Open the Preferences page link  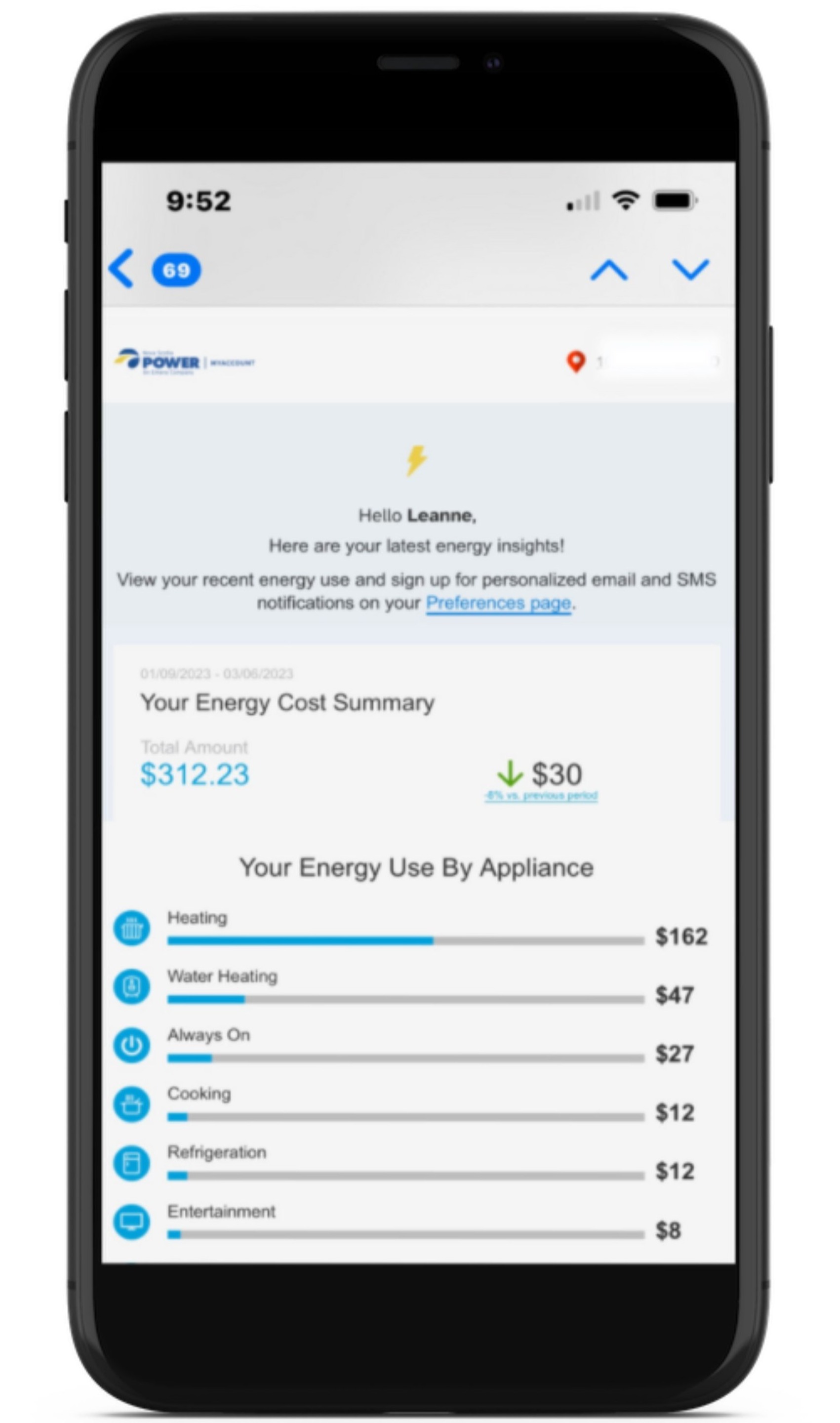point(498,604)
